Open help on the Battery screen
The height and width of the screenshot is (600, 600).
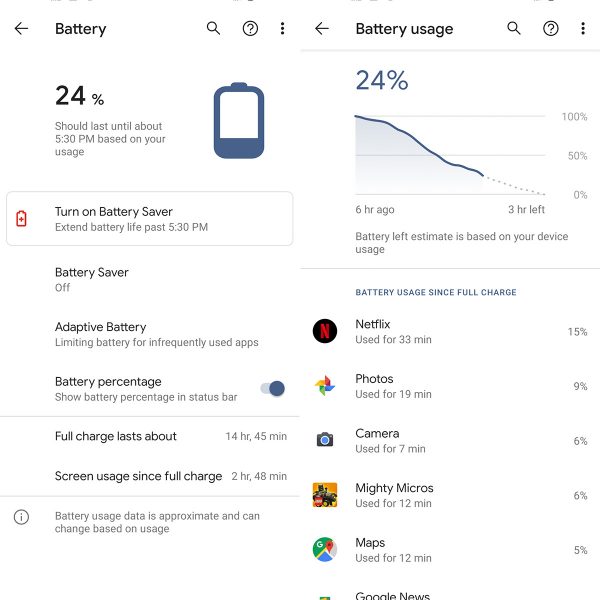(x=250, y=29)
